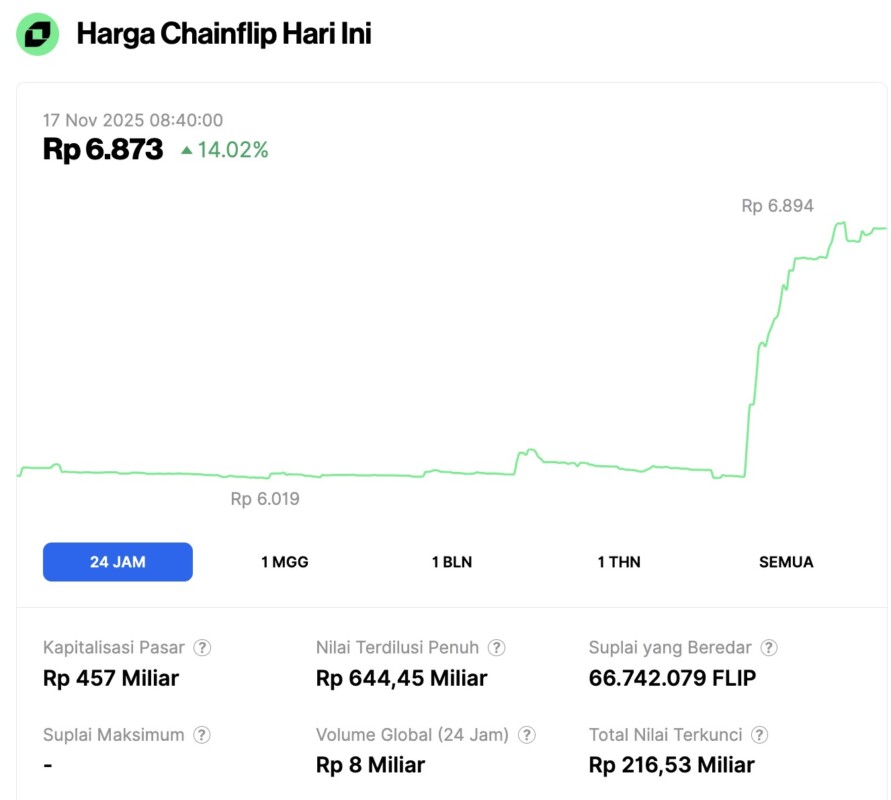
Task: Select the 24 JAM time range
Action: tap(118, 562)
